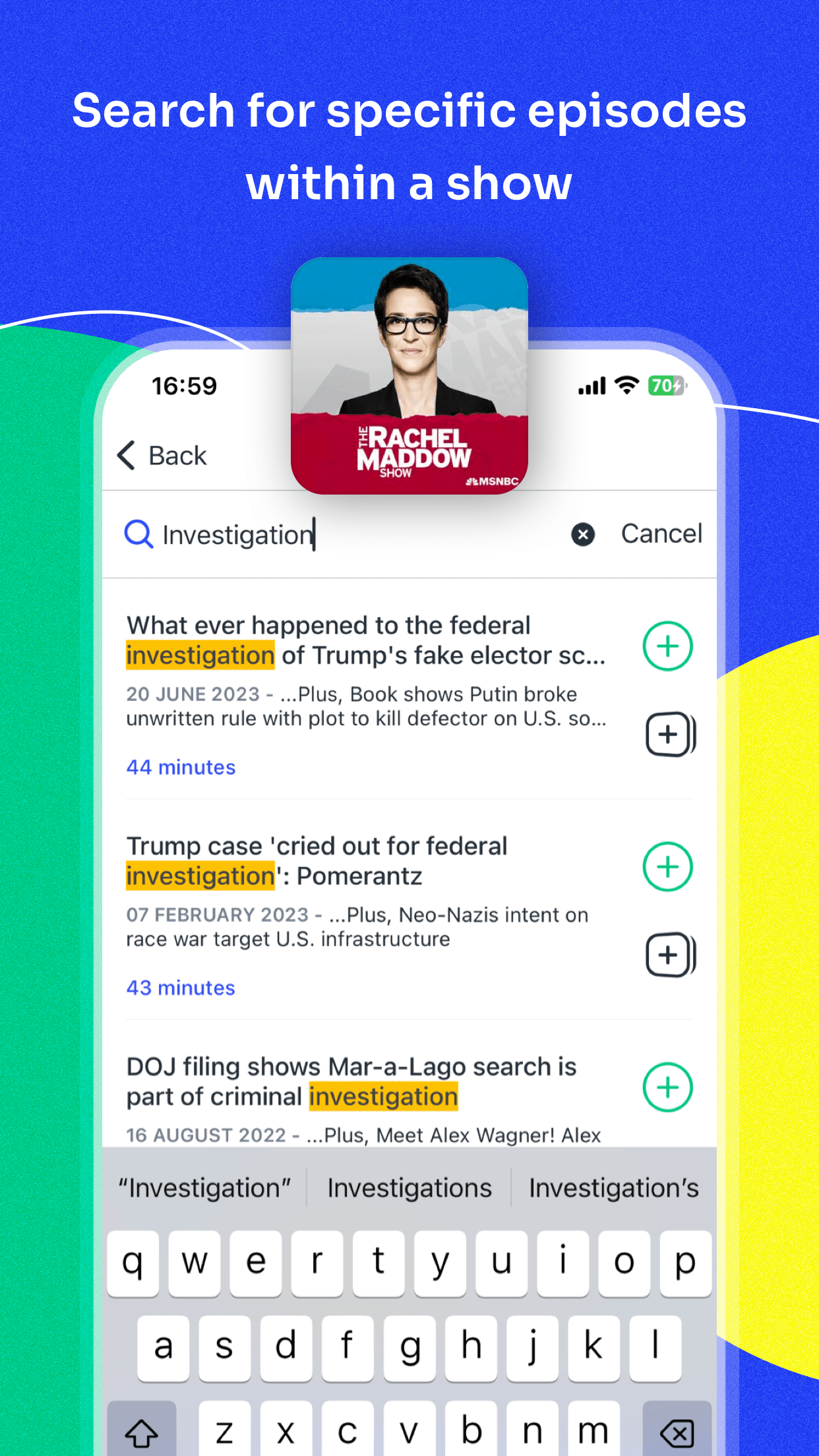Go Back to the previous screen
The image size is (819, 1456).
pyautogui.click(x=160, y=455)
